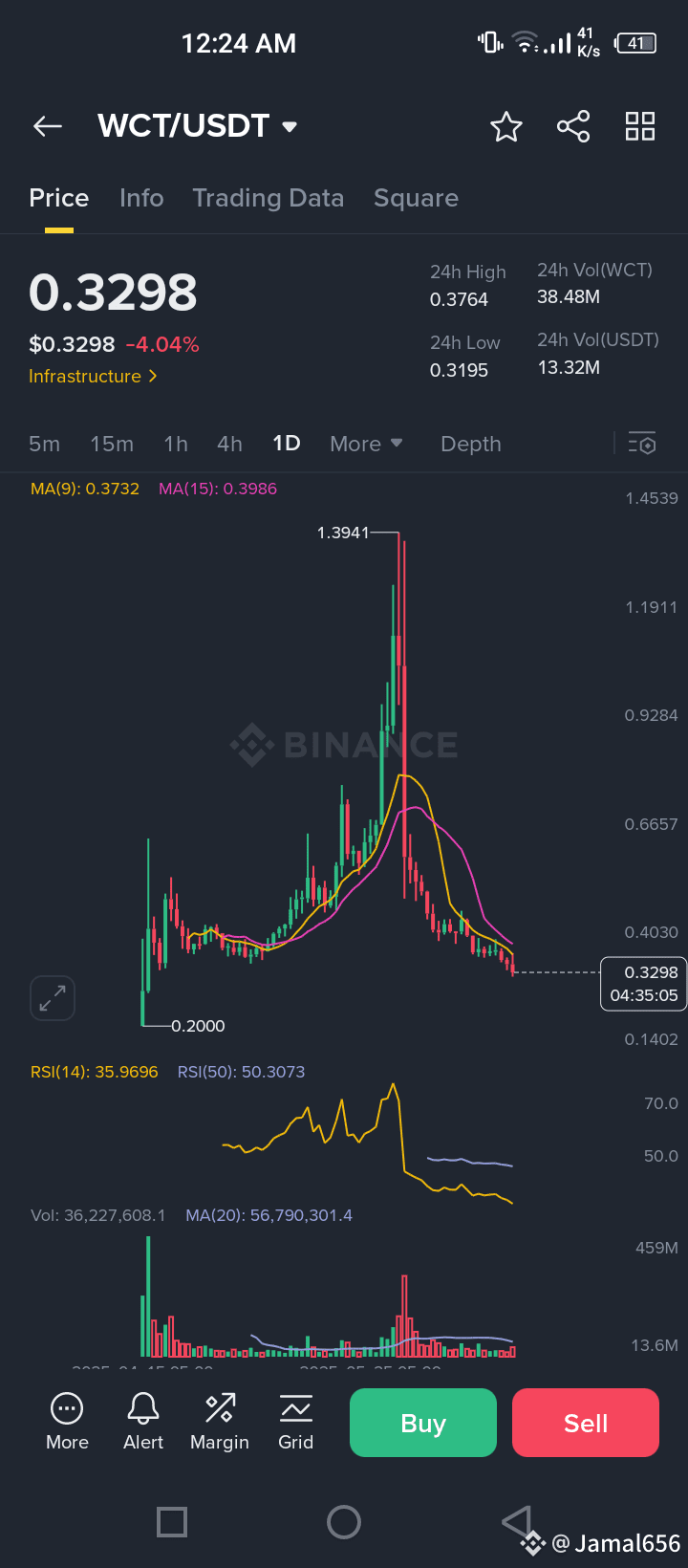This screenshot has height=1568, width=688.
Task: Select the 15m chart interval
Action: coord(112,444)
